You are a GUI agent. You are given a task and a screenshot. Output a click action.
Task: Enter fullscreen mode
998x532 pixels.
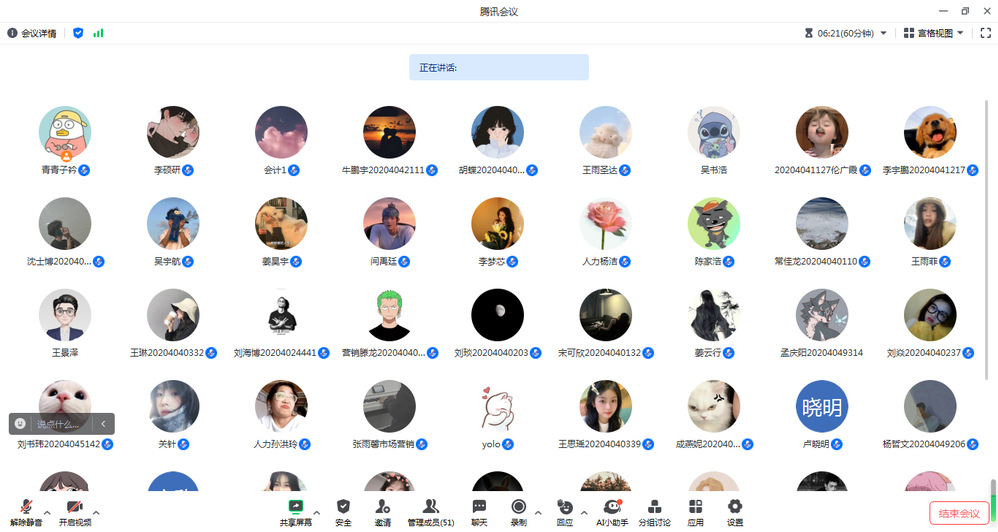[x=985, y=33]
